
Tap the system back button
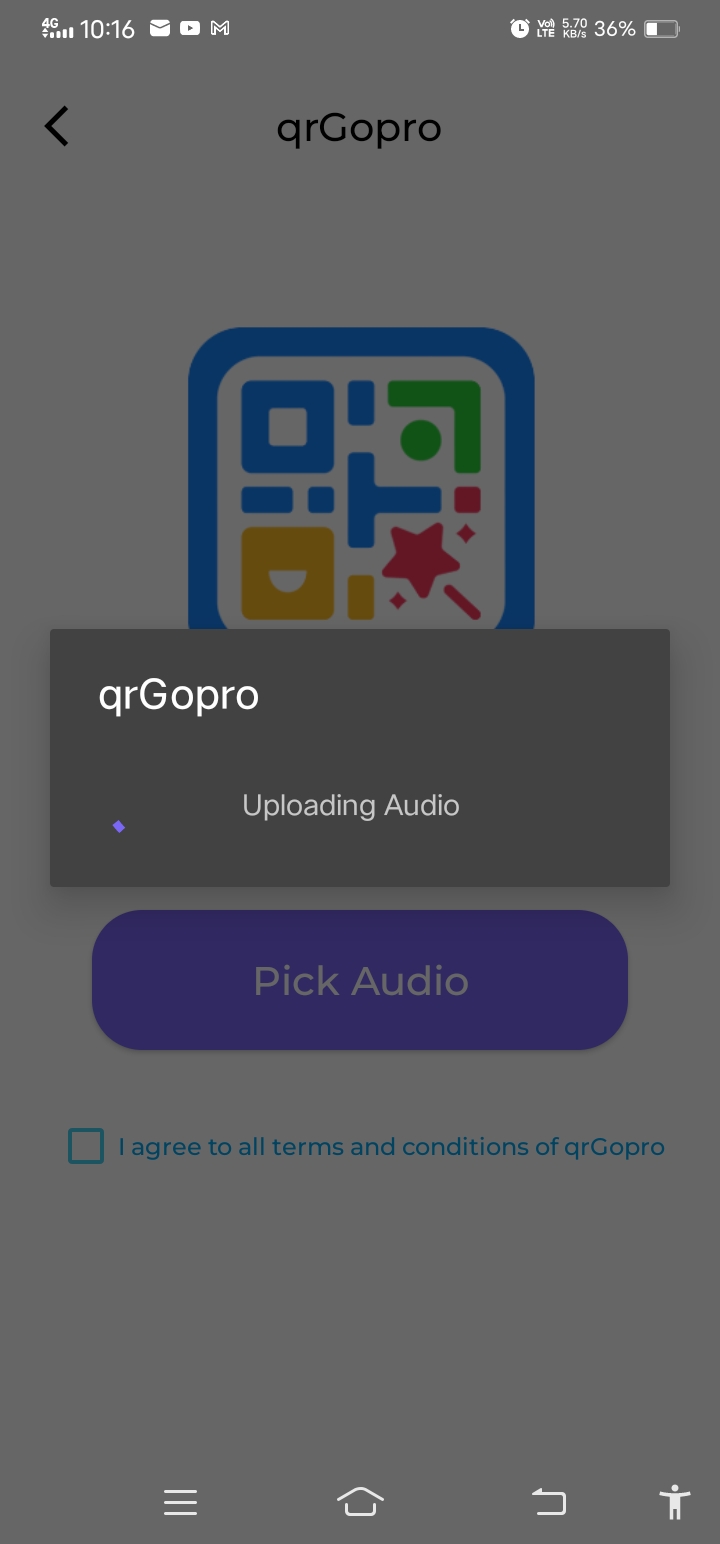coord(548,1502)
